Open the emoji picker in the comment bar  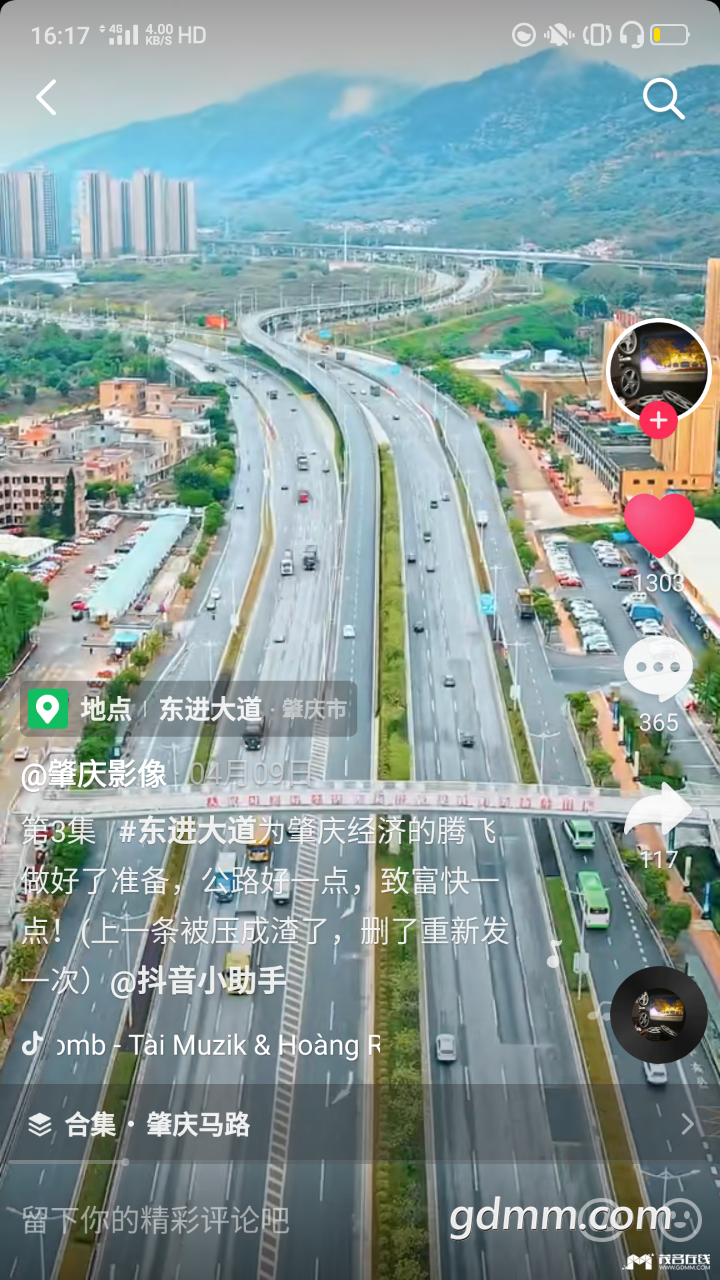pos(680,1220)
